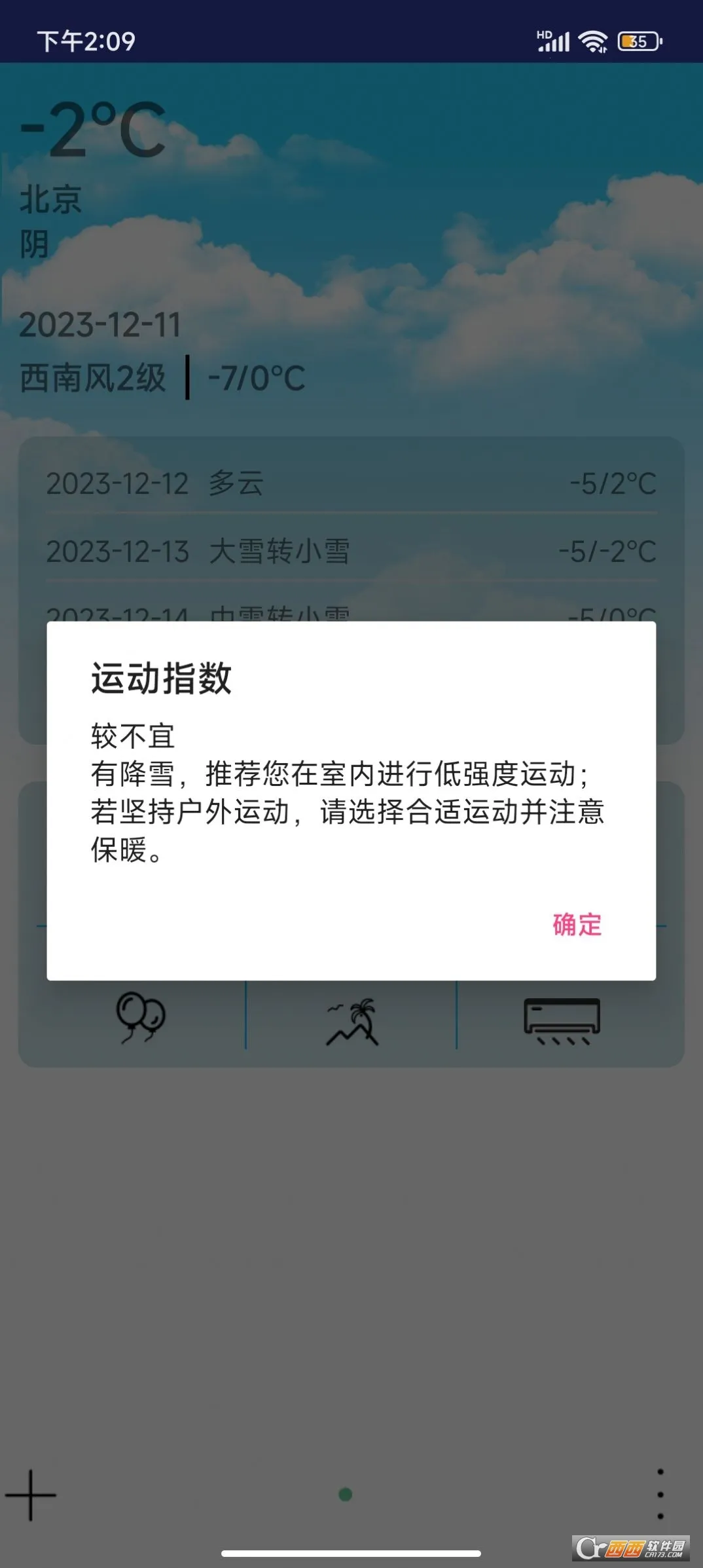Open the travel index mountain icon

click(x=352, y=1022)
